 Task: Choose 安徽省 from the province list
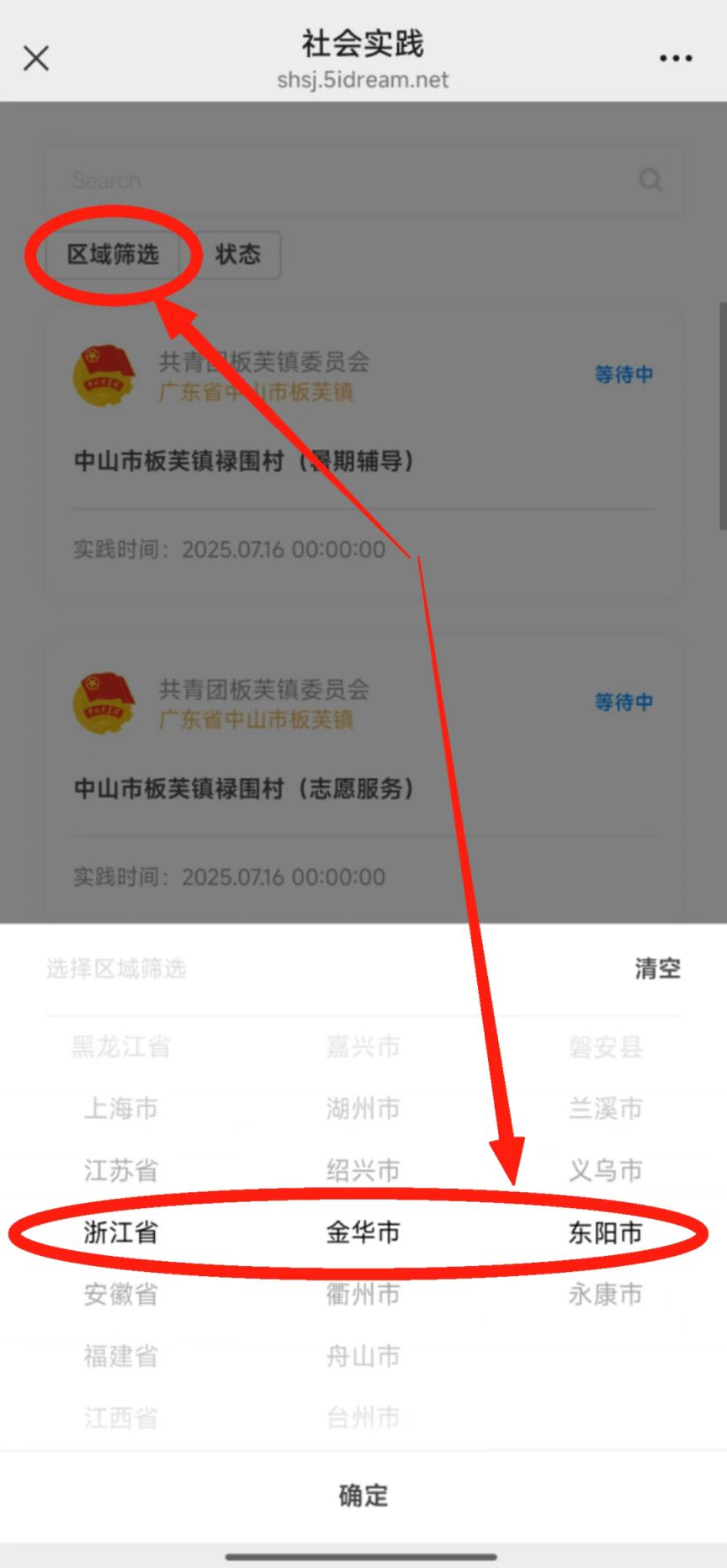click(x=121, y=1294)
